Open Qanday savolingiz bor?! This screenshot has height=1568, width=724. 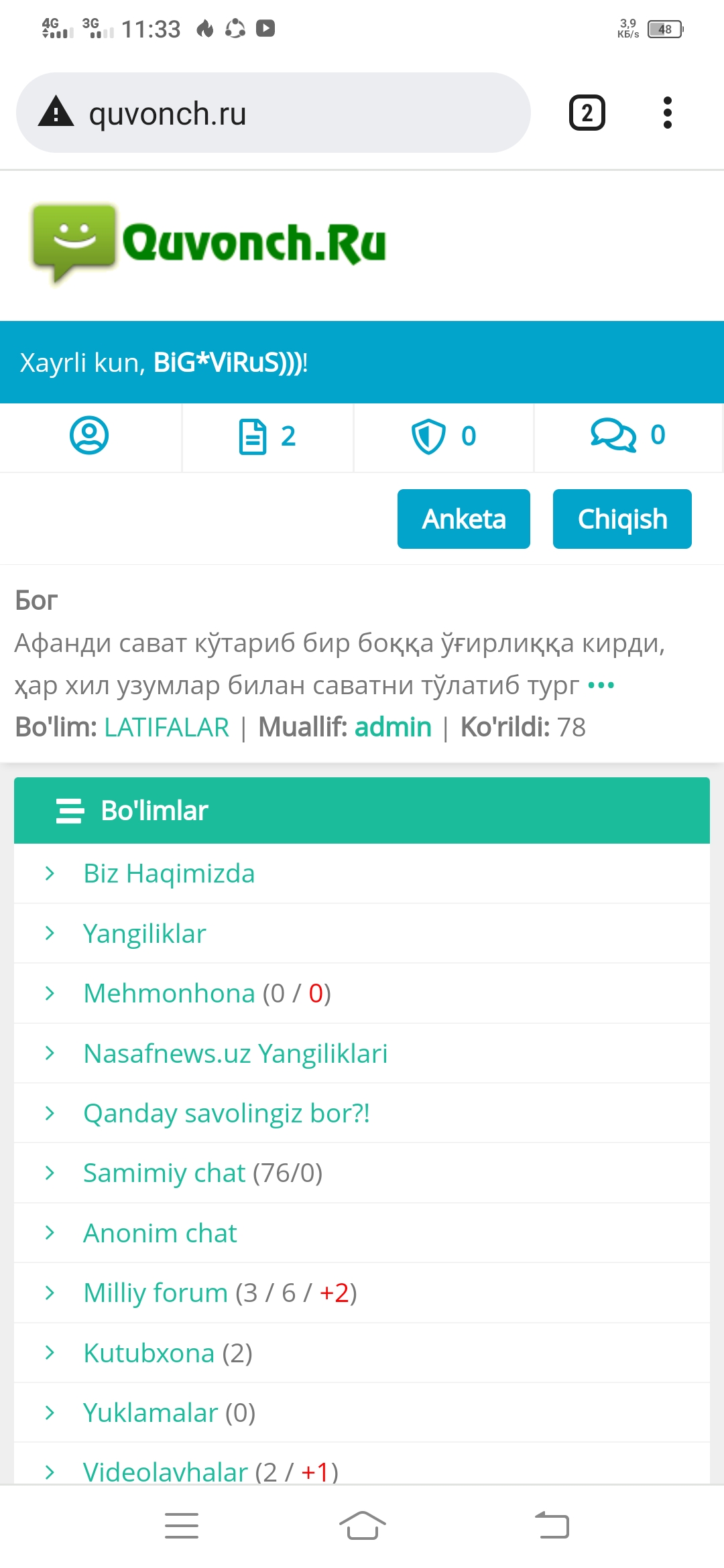pyautogui.click(x=227, y=1113)
